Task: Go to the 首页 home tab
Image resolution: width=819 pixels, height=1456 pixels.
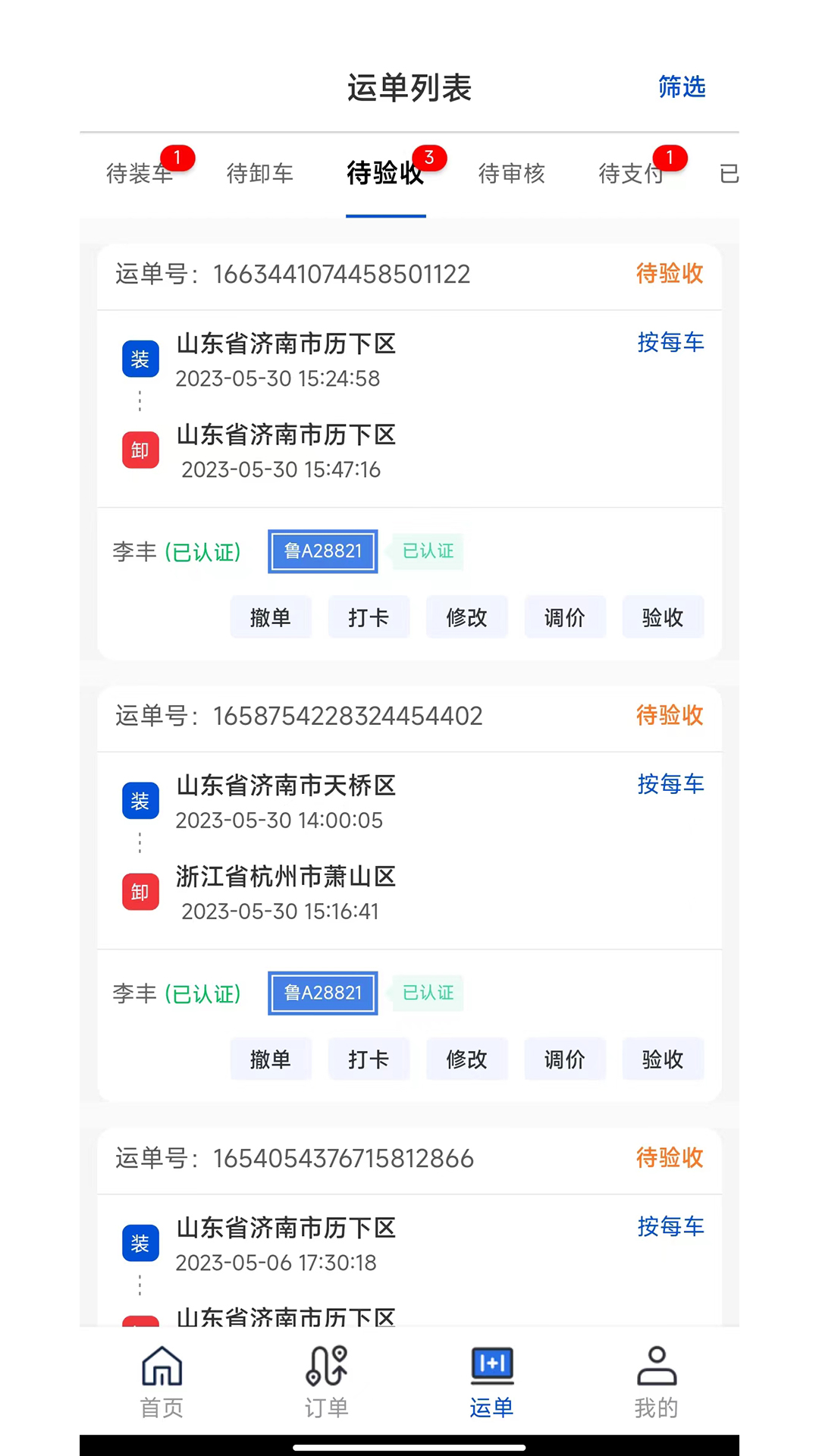Action: 162,1382
